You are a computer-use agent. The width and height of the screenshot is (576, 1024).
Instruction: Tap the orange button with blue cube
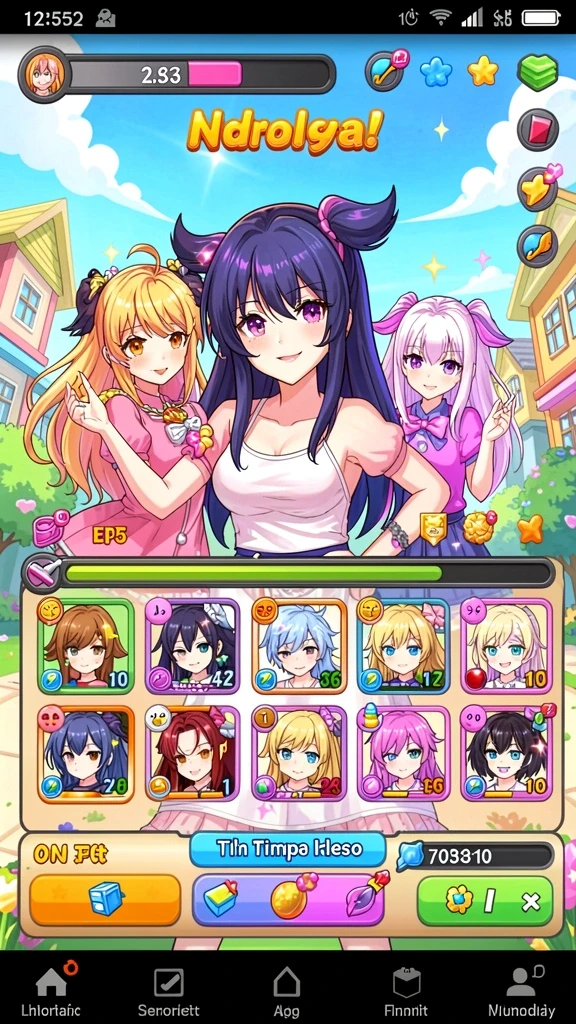pos(104,900)
